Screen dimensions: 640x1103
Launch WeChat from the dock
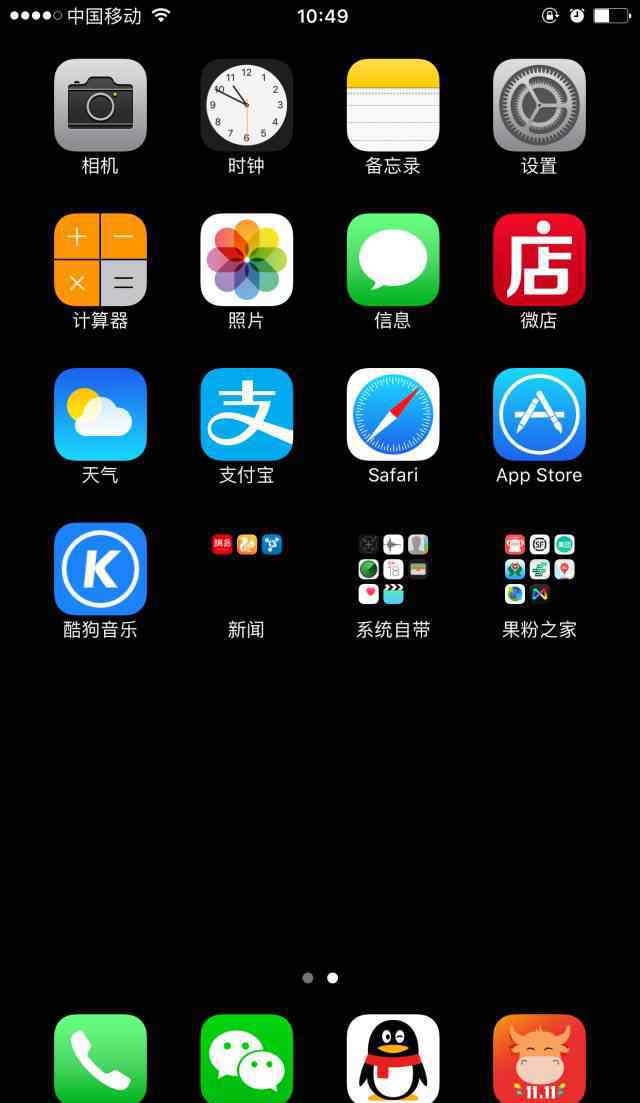(247, 1059)
